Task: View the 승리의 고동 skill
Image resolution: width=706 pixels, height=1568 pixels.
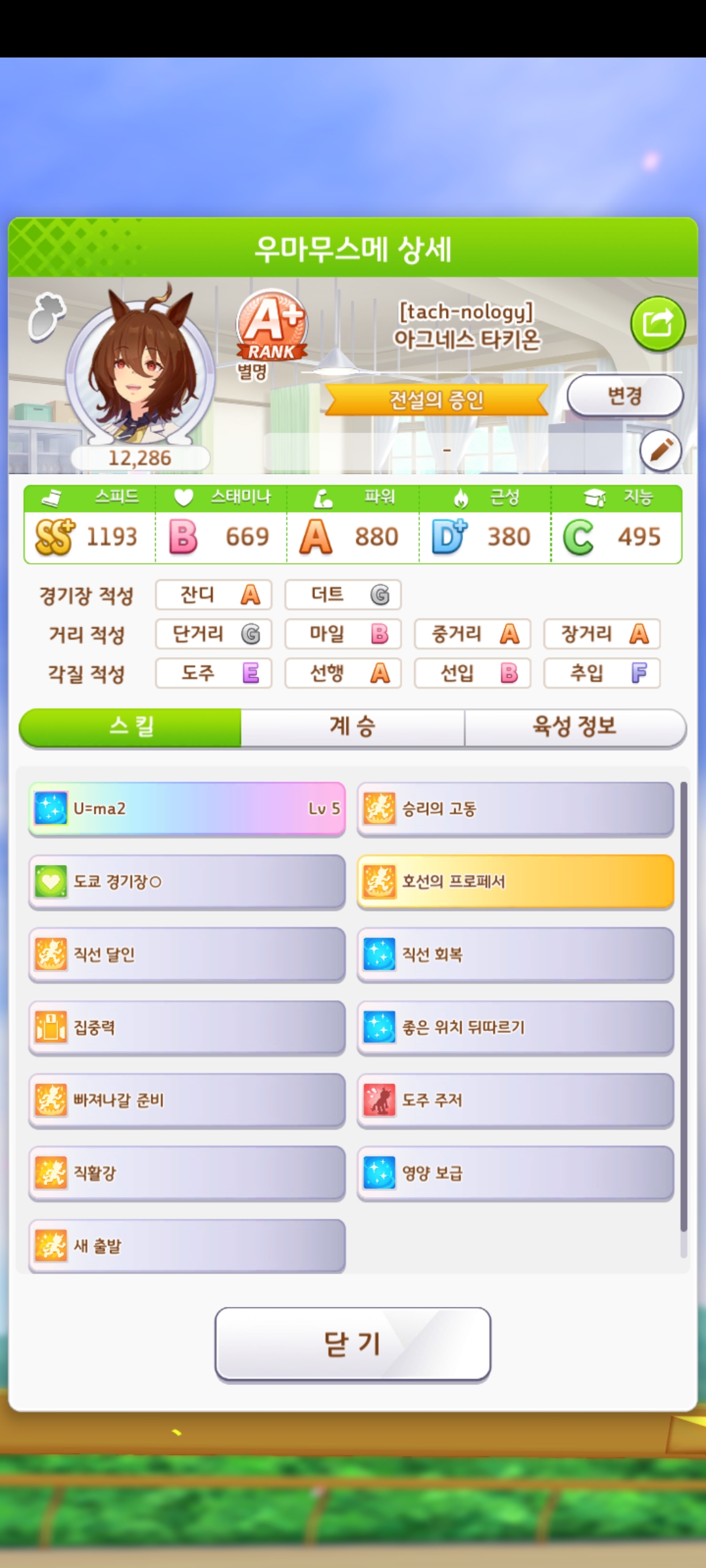Action: click(x=515, y=809)
